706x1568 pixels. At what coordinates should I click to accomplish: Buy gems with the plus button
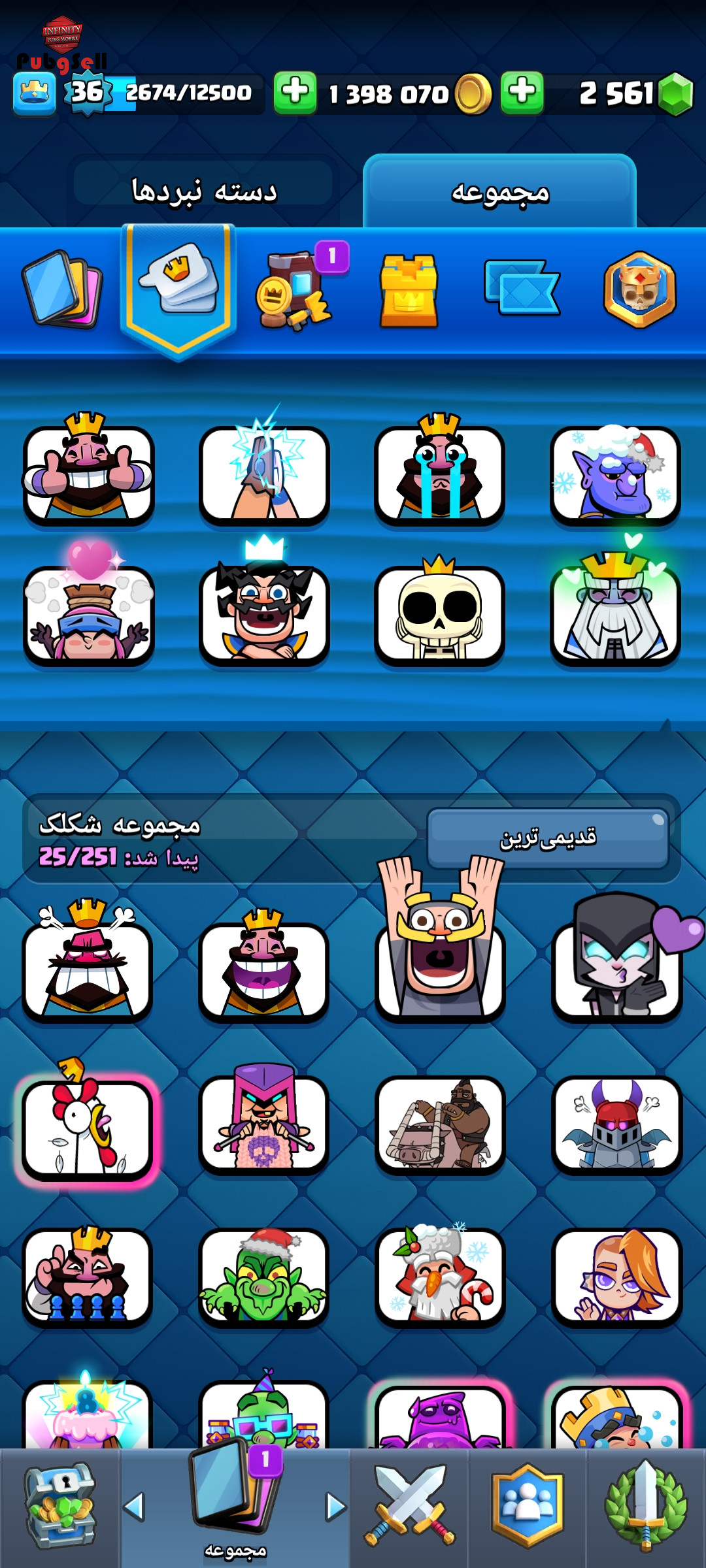pos(522,93)
